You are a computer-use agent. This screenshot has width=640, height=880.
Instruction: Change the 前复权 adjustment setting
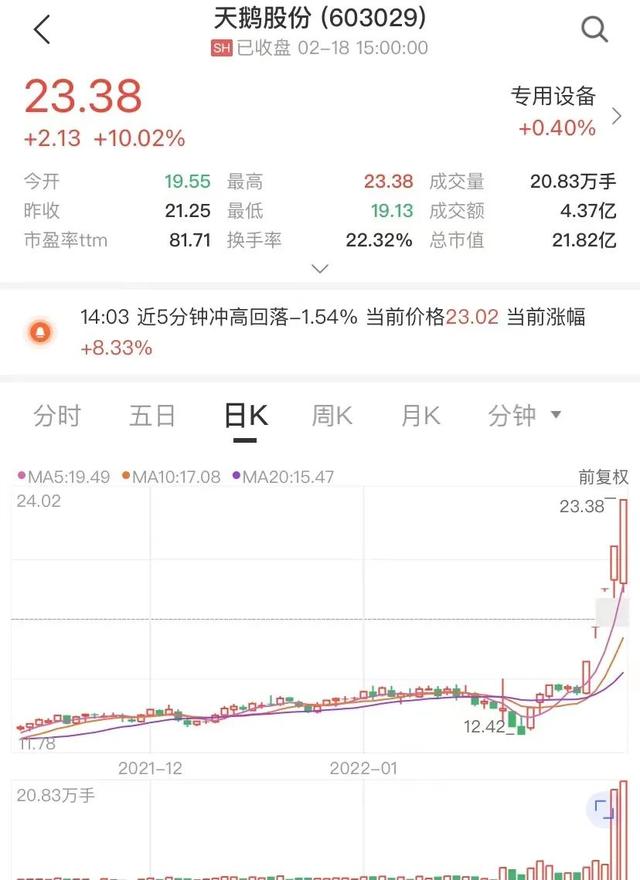tap(603, 477)
